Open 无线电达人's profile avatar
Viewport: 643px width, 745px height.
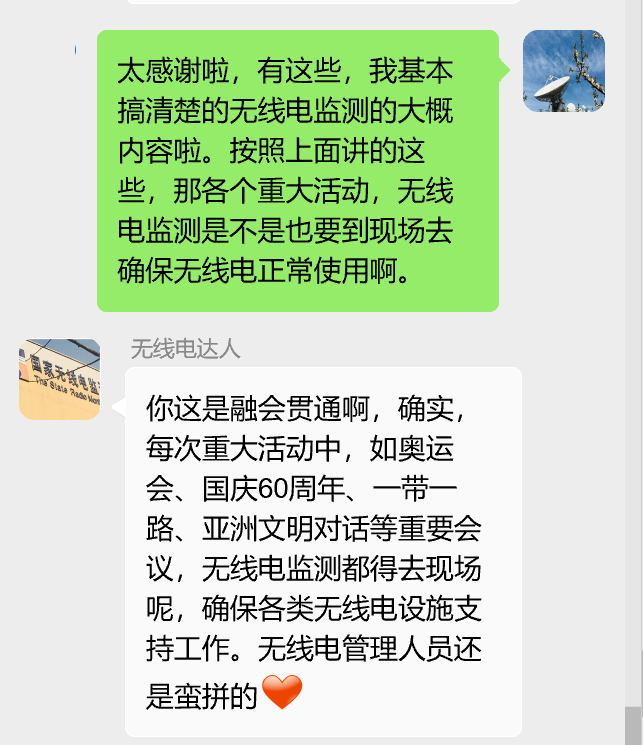pos(60,379)
